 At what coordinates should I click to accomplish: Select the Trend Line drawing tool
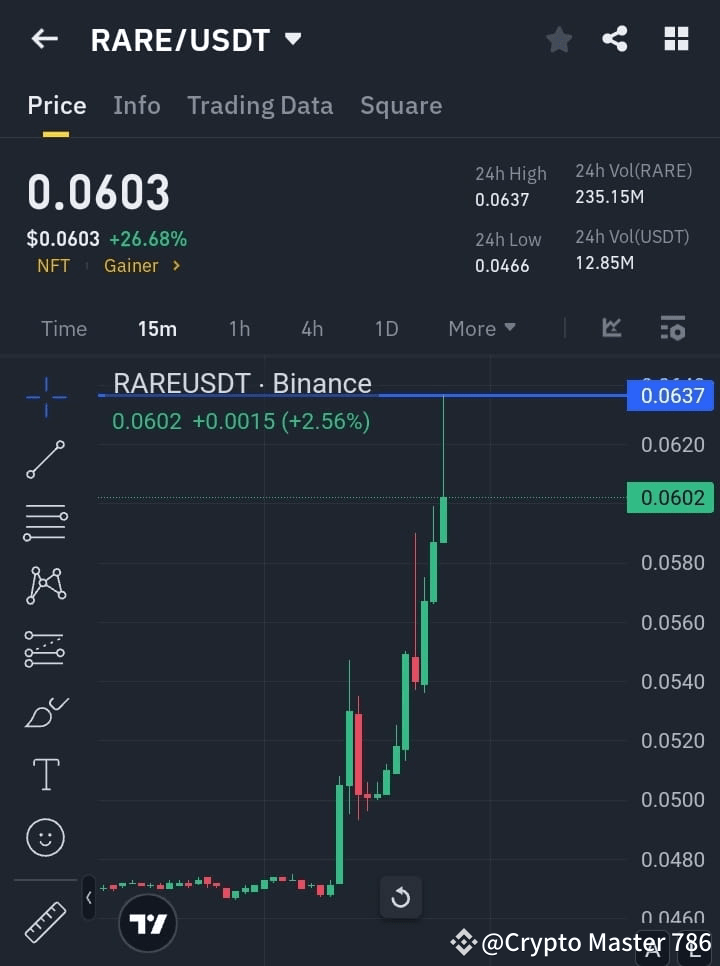(44, 460)
